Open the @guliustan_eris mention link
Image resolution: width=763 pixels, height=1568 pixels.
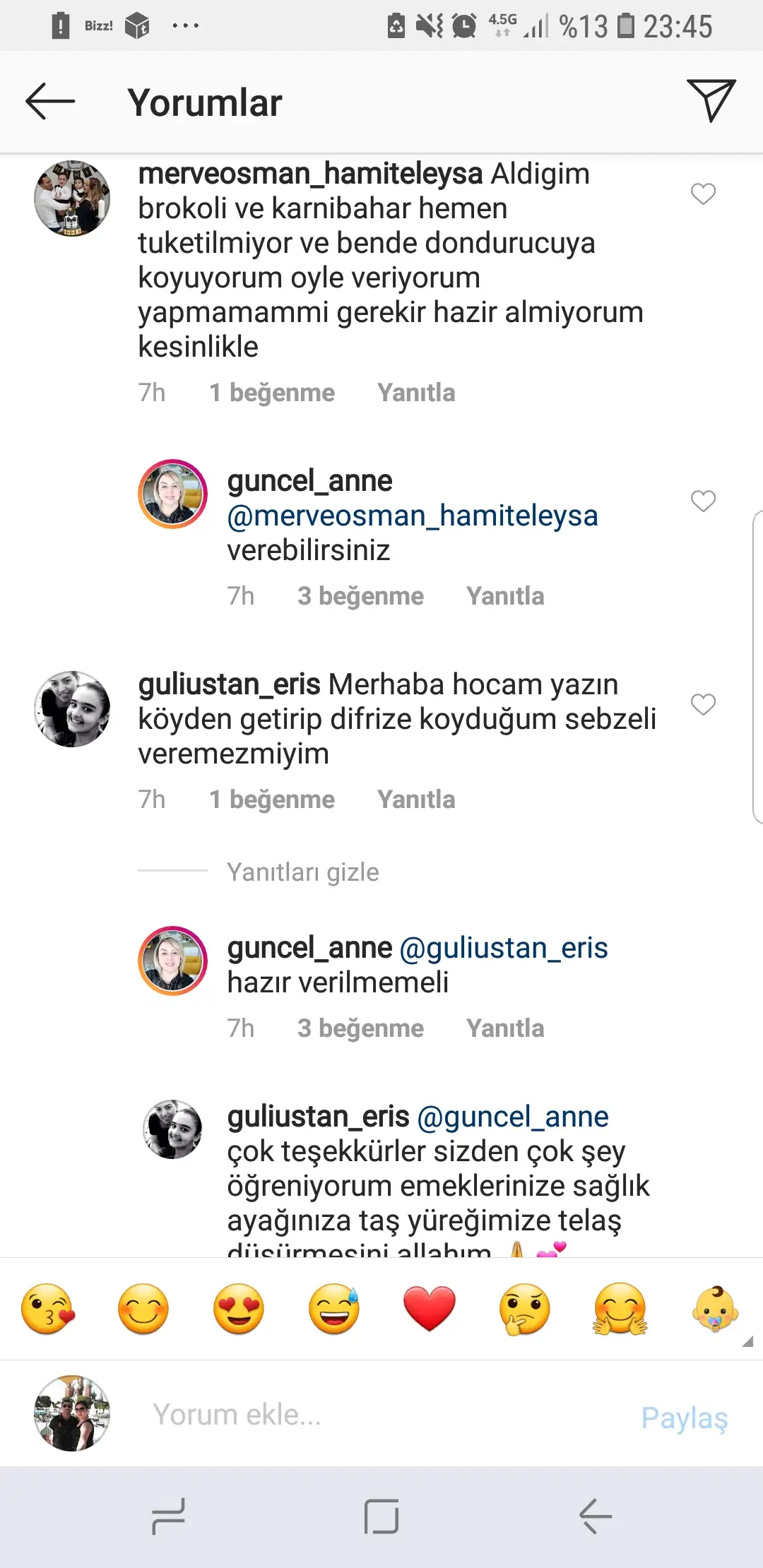[x=504, y=948]
